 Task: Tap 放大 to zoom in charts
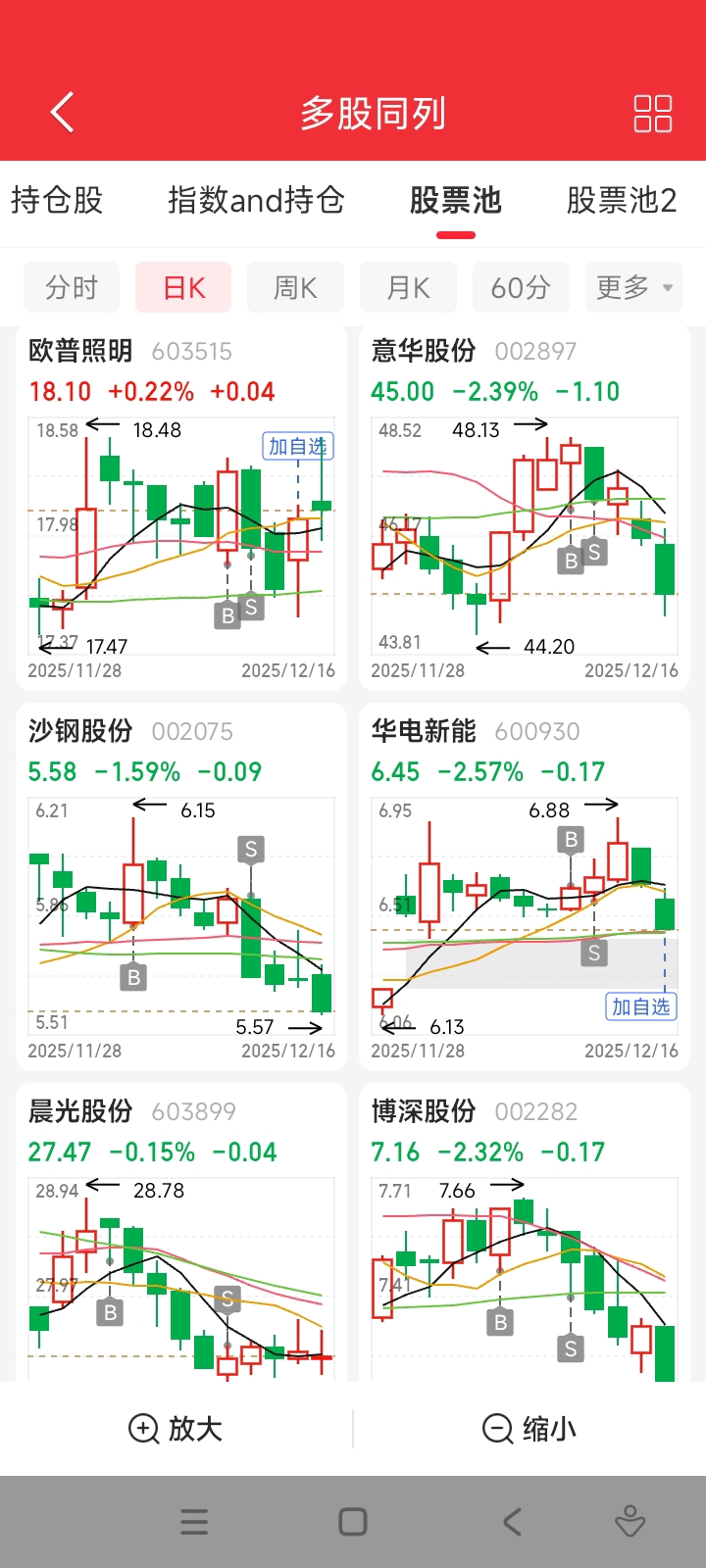[176, 1429]
